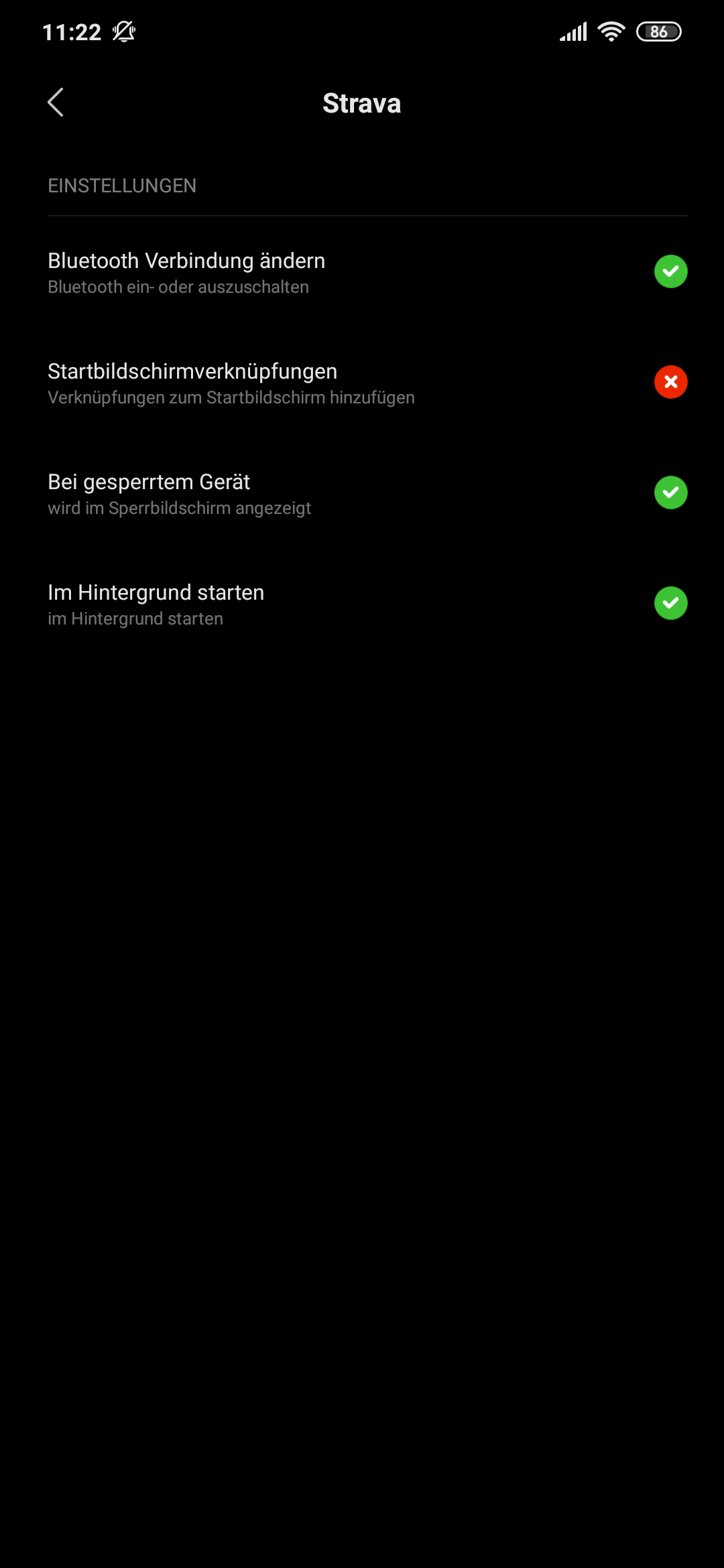This screenshot has width=724, height=1568.
Task: Open Startbildschirmverknüpfungen permission setting
Action: coord(362,383)
